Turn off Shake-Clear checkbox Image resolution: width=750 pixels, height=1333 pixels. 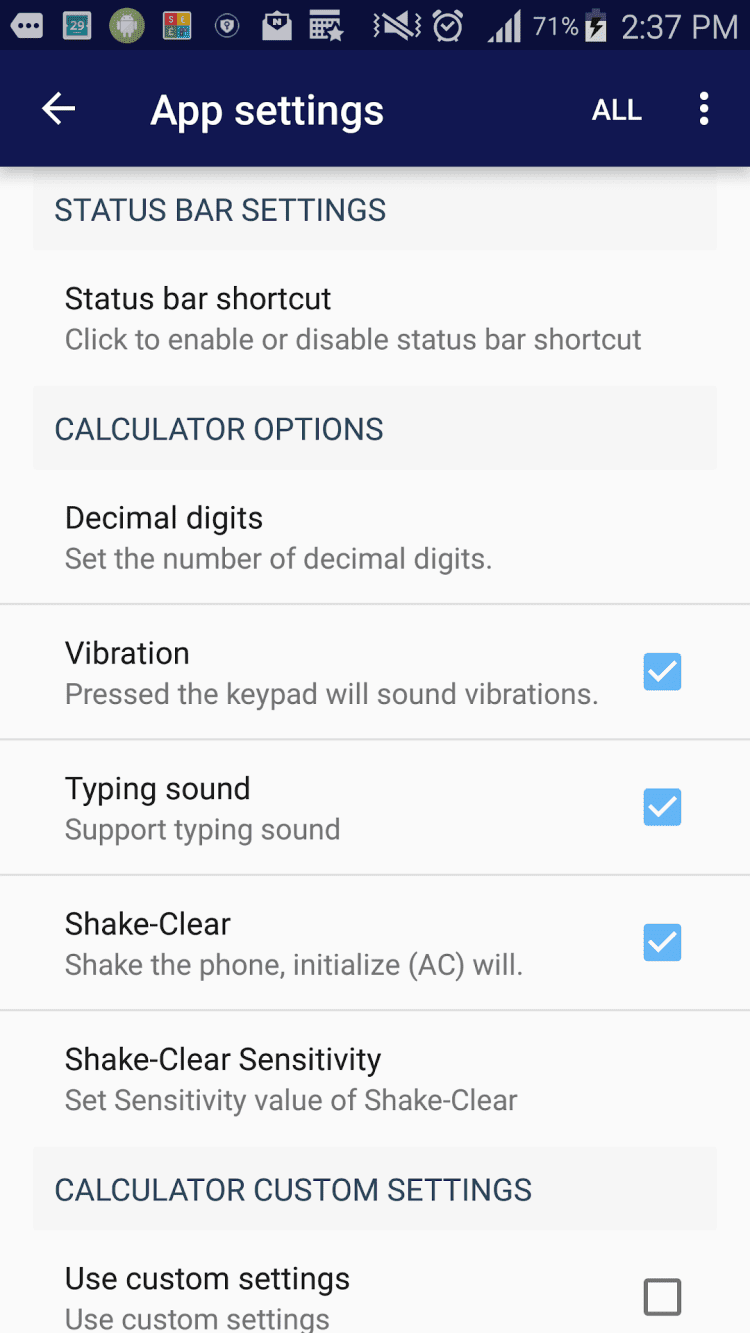pyautogui.click(x=662, y=942)
